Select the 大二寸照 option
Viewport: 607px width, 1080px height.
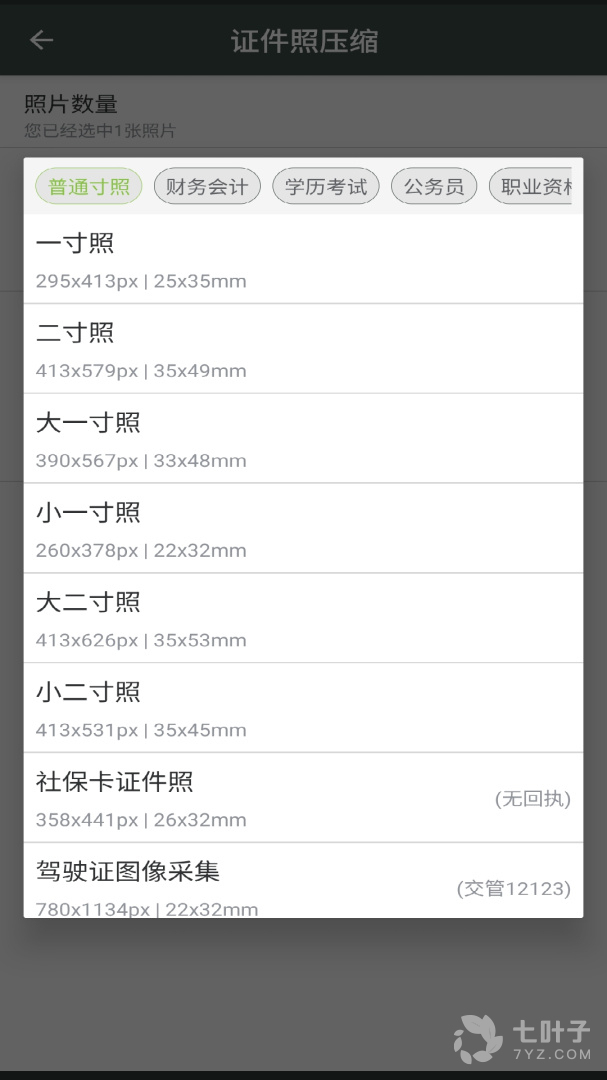303,619
